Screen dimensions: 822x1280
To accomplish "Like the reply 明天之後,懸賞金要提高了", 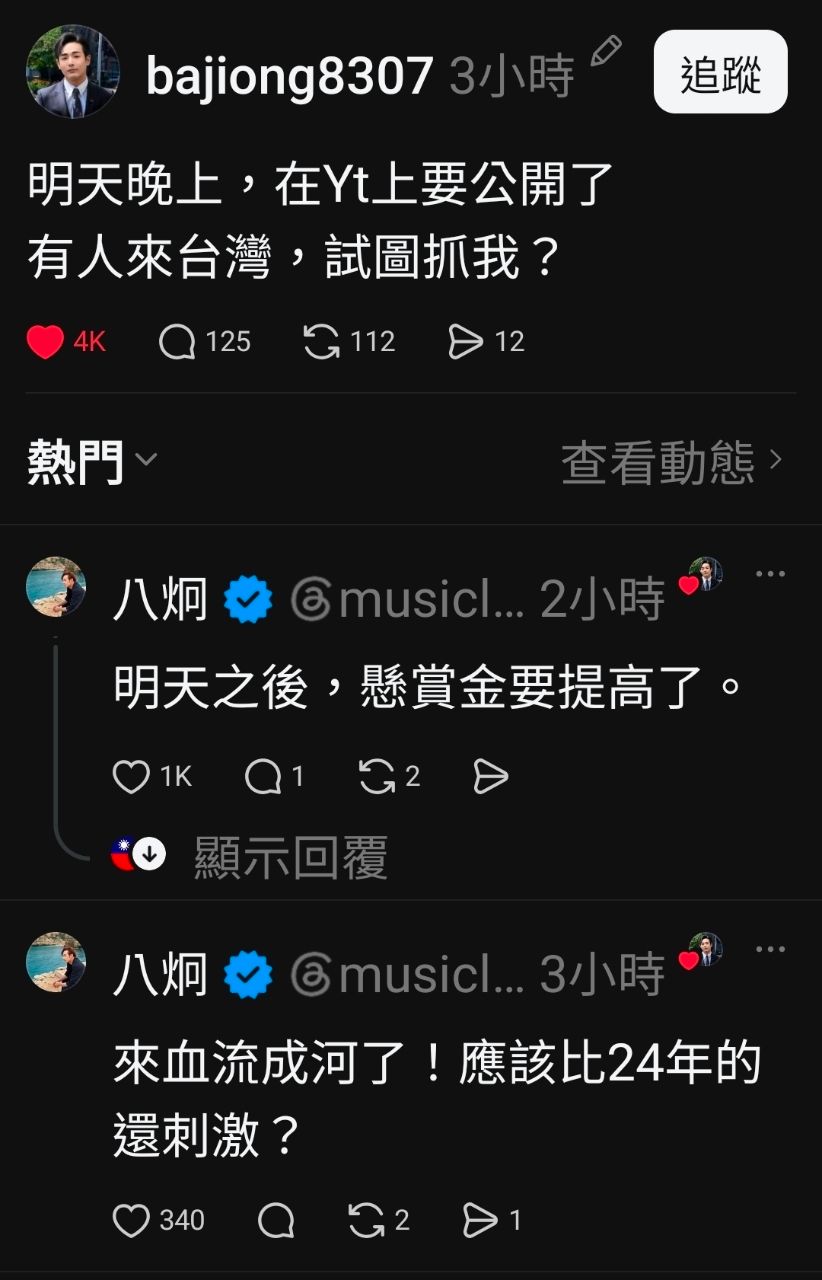I will pyautogui.click(x=131, y=777).
